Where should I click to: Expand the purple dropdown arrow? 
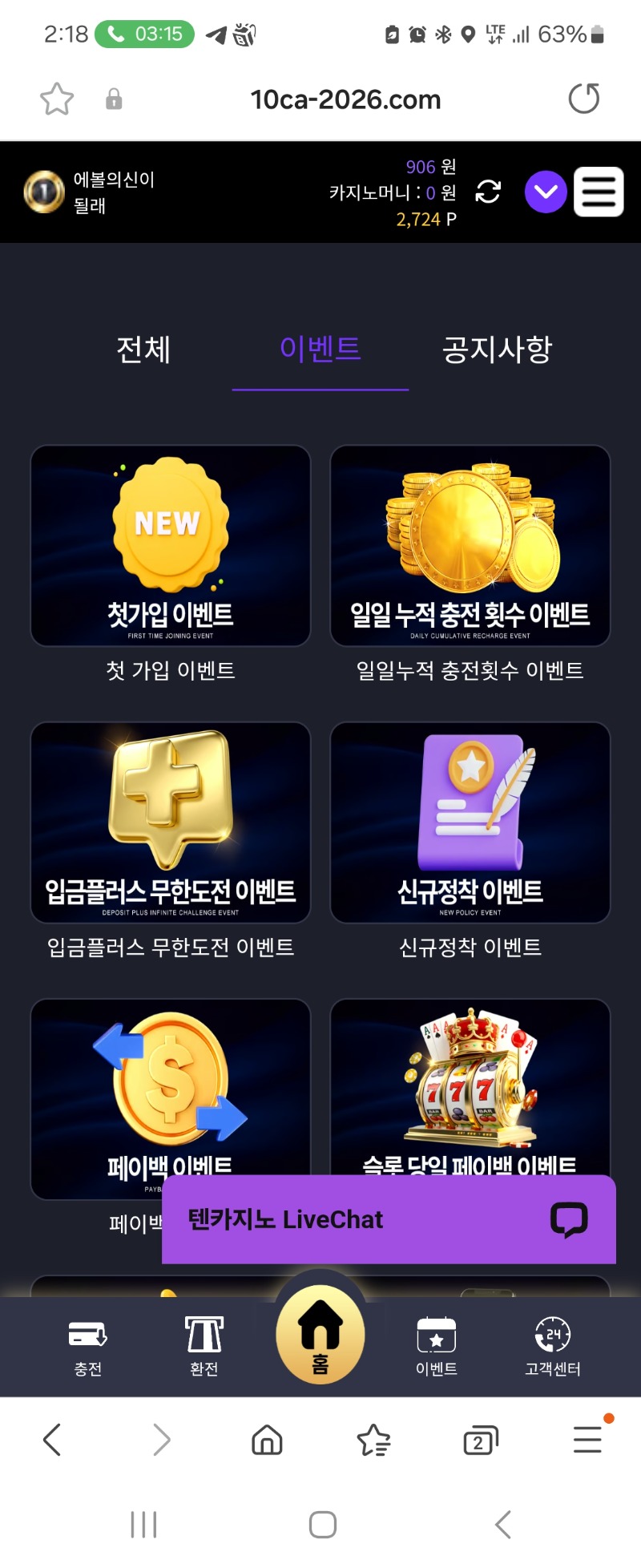pos(546,192)
